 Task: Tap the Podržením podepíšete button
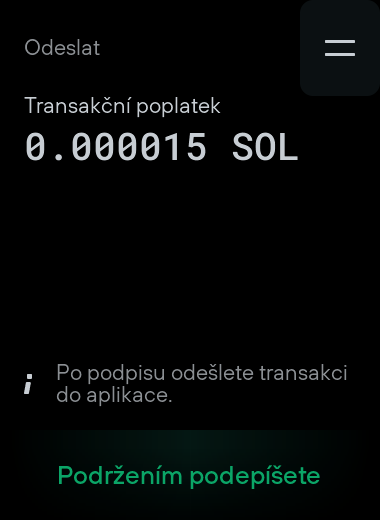pos(189,475)
